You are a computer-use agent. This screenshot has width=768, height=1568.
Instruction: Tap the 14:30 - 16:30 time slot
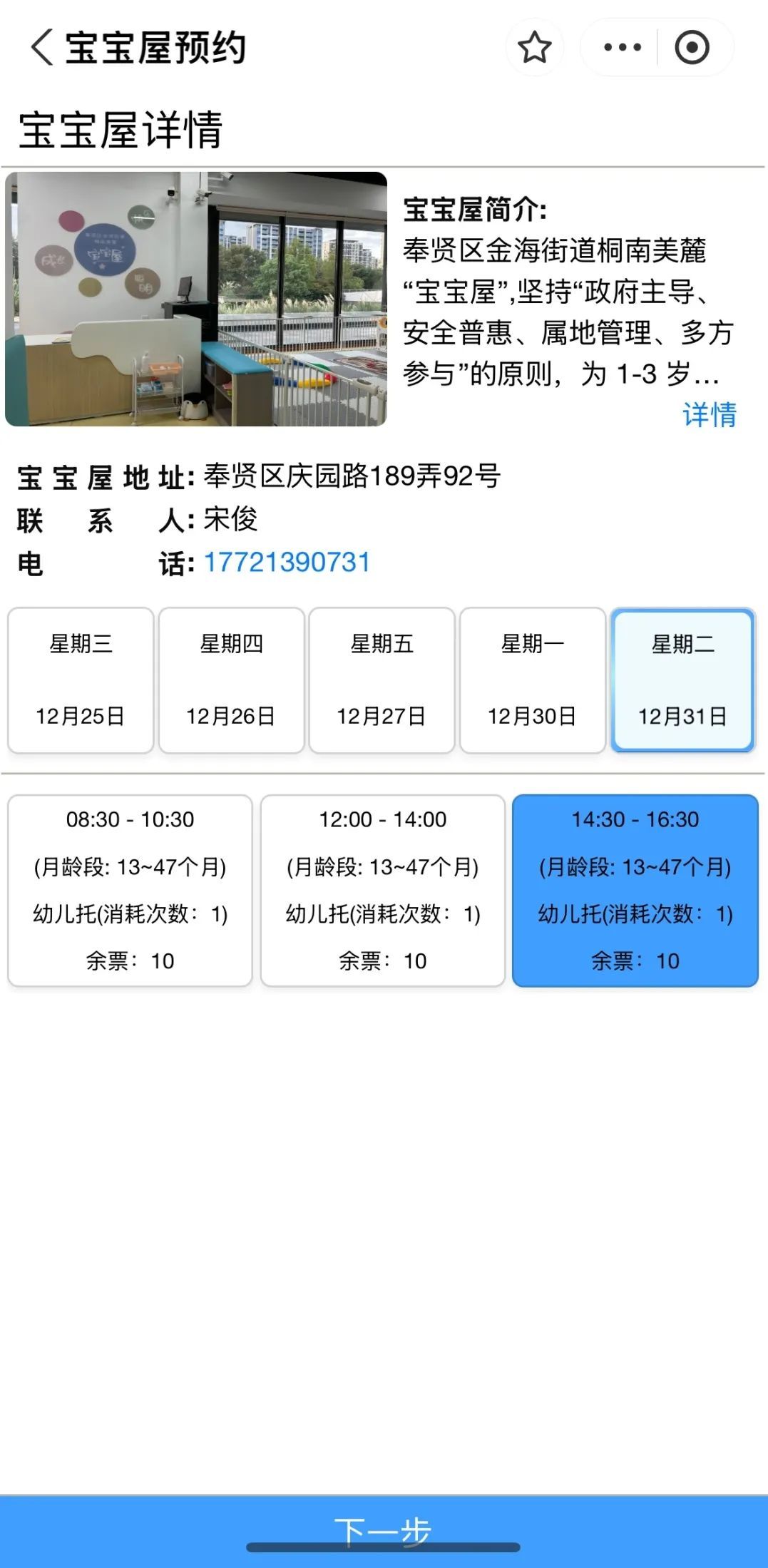(635, 890)
